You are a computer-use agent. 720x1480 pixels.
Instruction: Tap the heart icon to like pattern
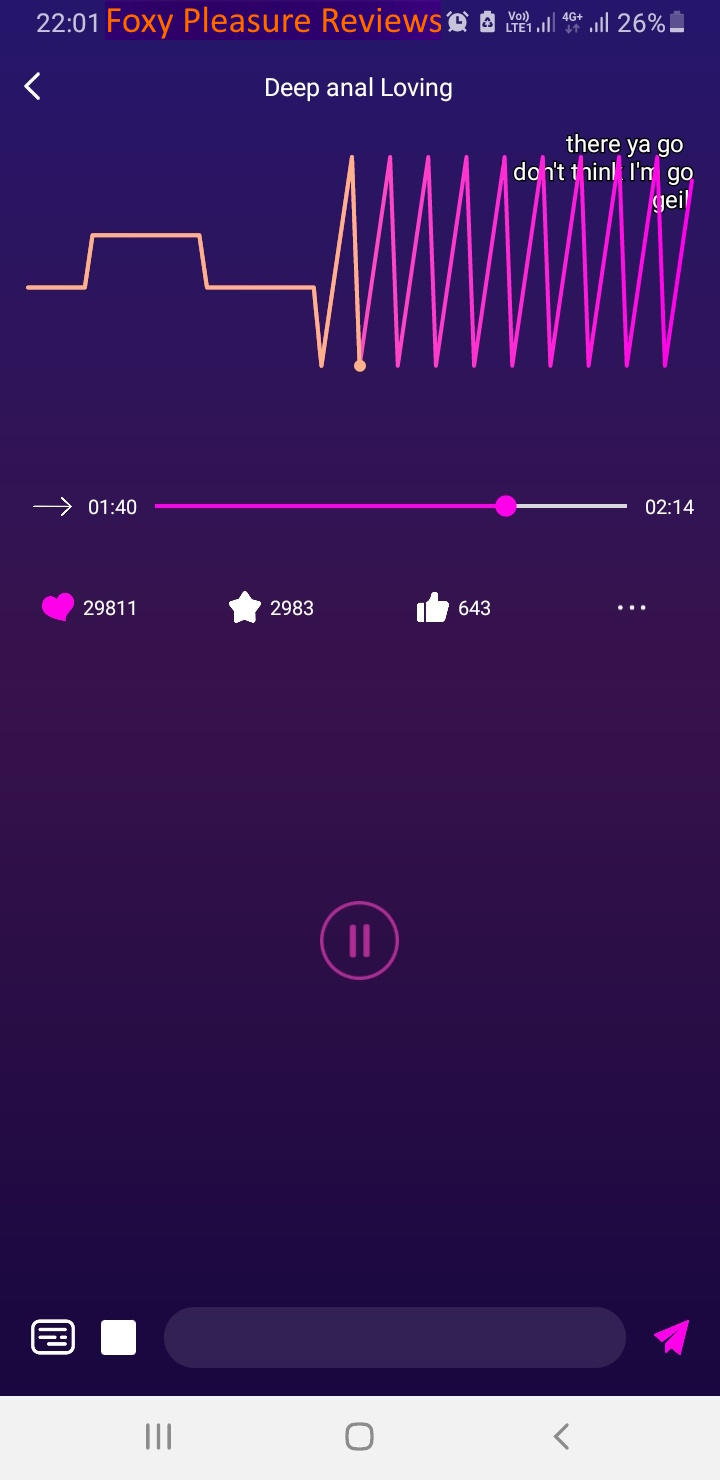(x=58, y=607)
